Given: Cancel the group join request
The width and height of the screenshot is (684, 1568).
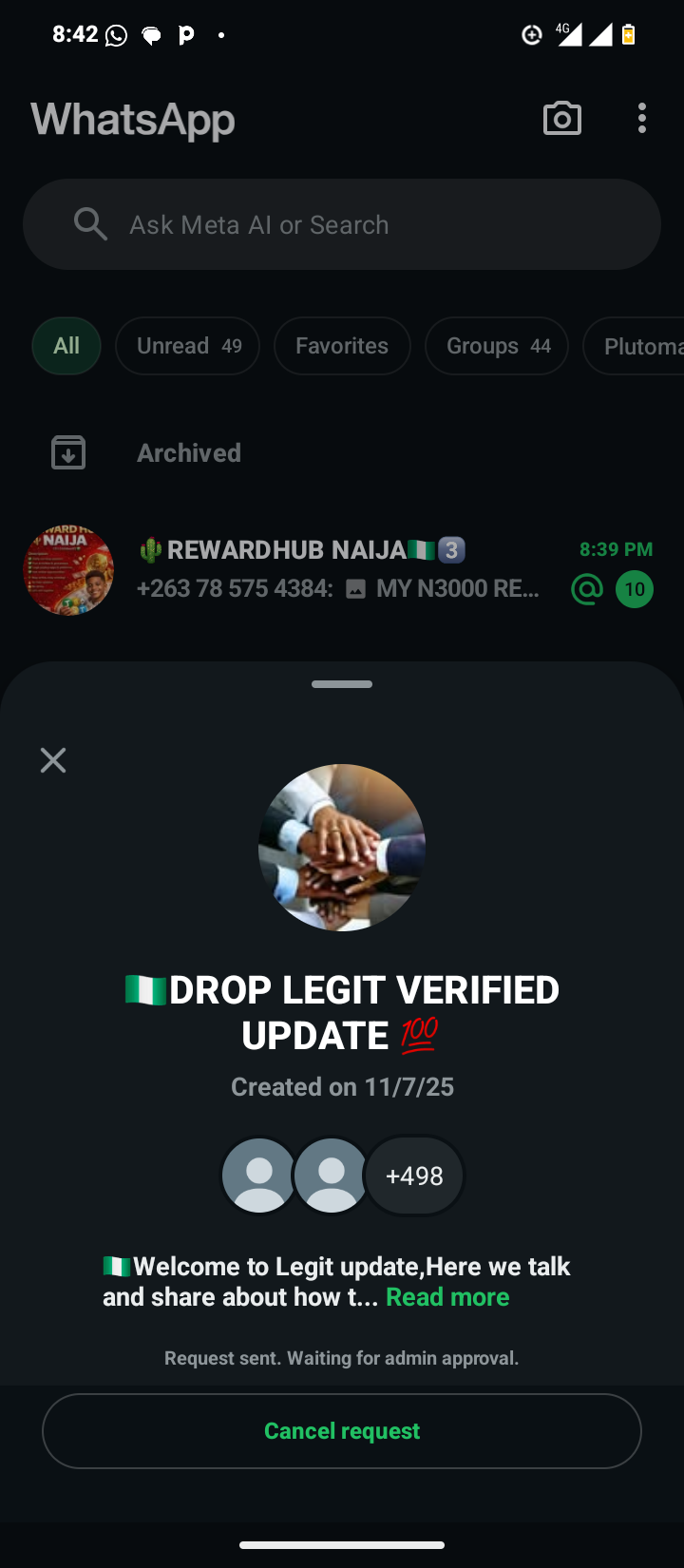Looking at the screenshot, I should click(342, 1430).
